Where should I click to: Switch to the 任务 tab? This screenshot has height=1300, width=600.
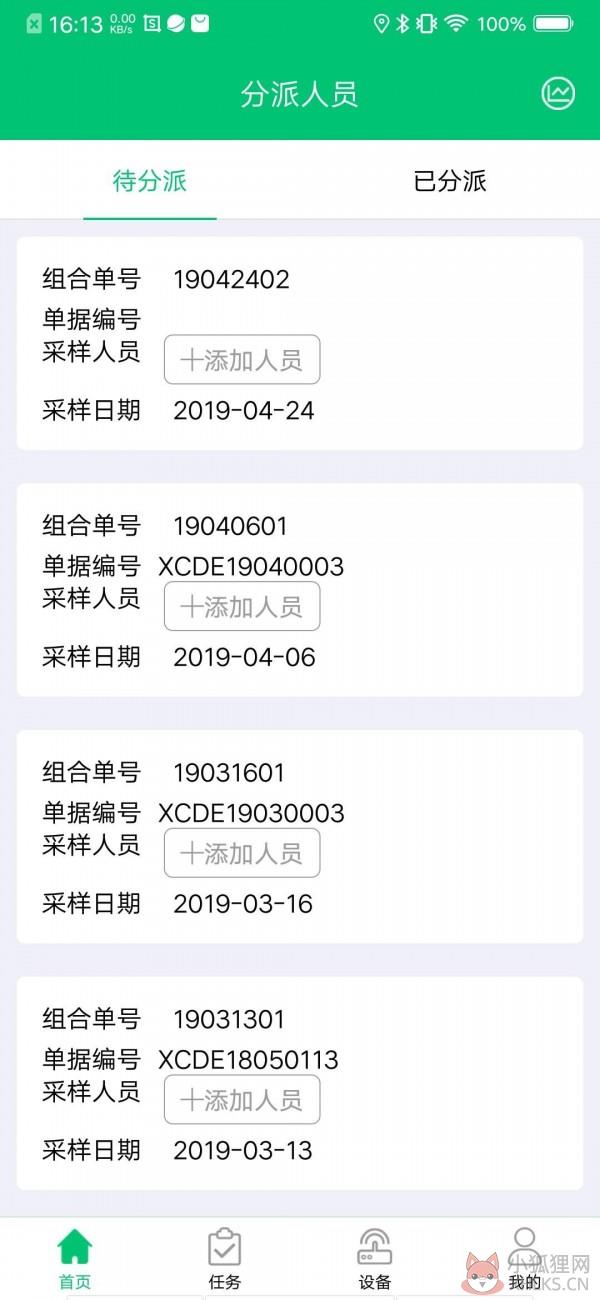225,1258
